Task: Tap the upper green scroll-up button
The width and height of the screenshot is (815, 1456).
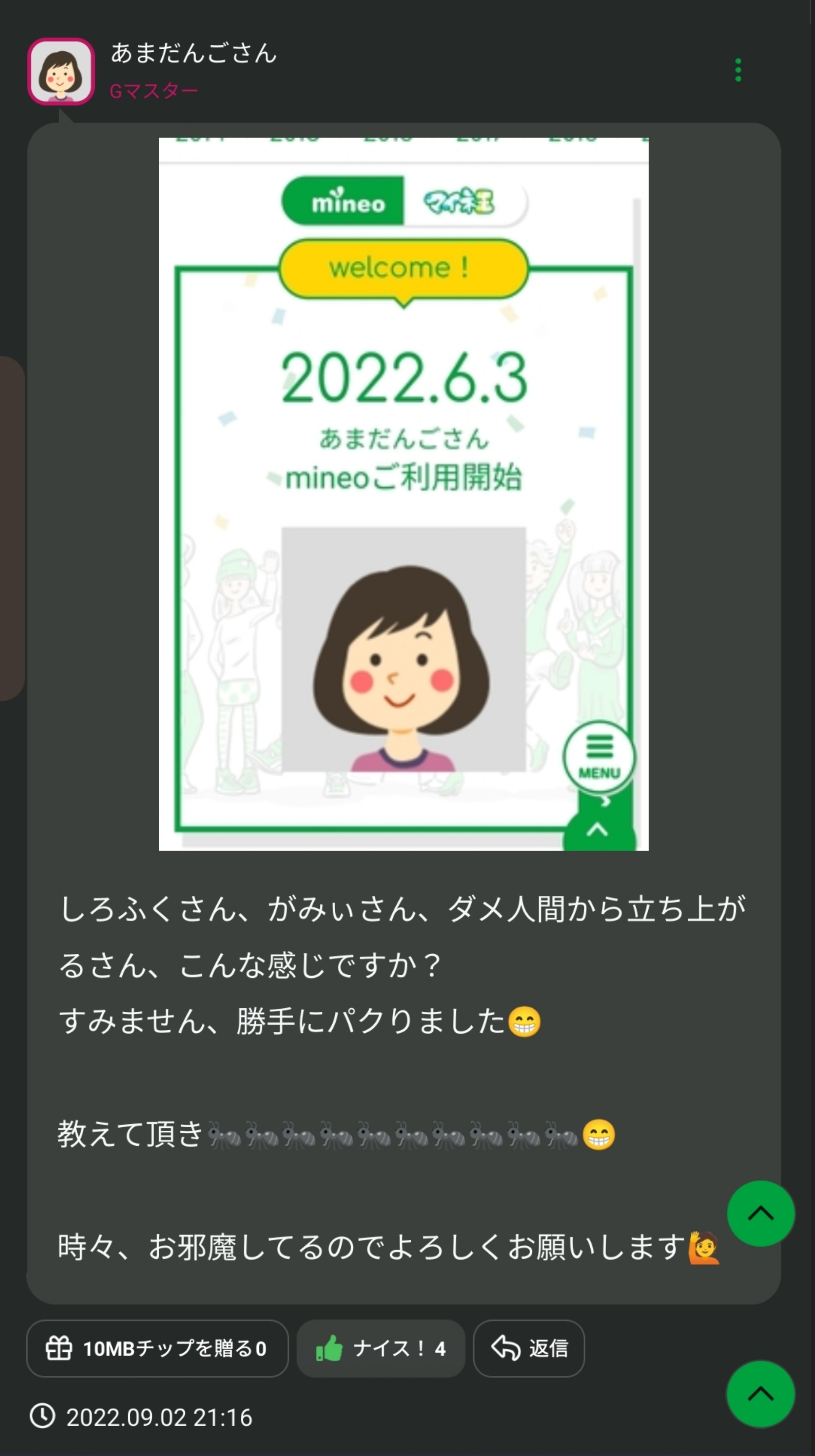Action: 760,1213
